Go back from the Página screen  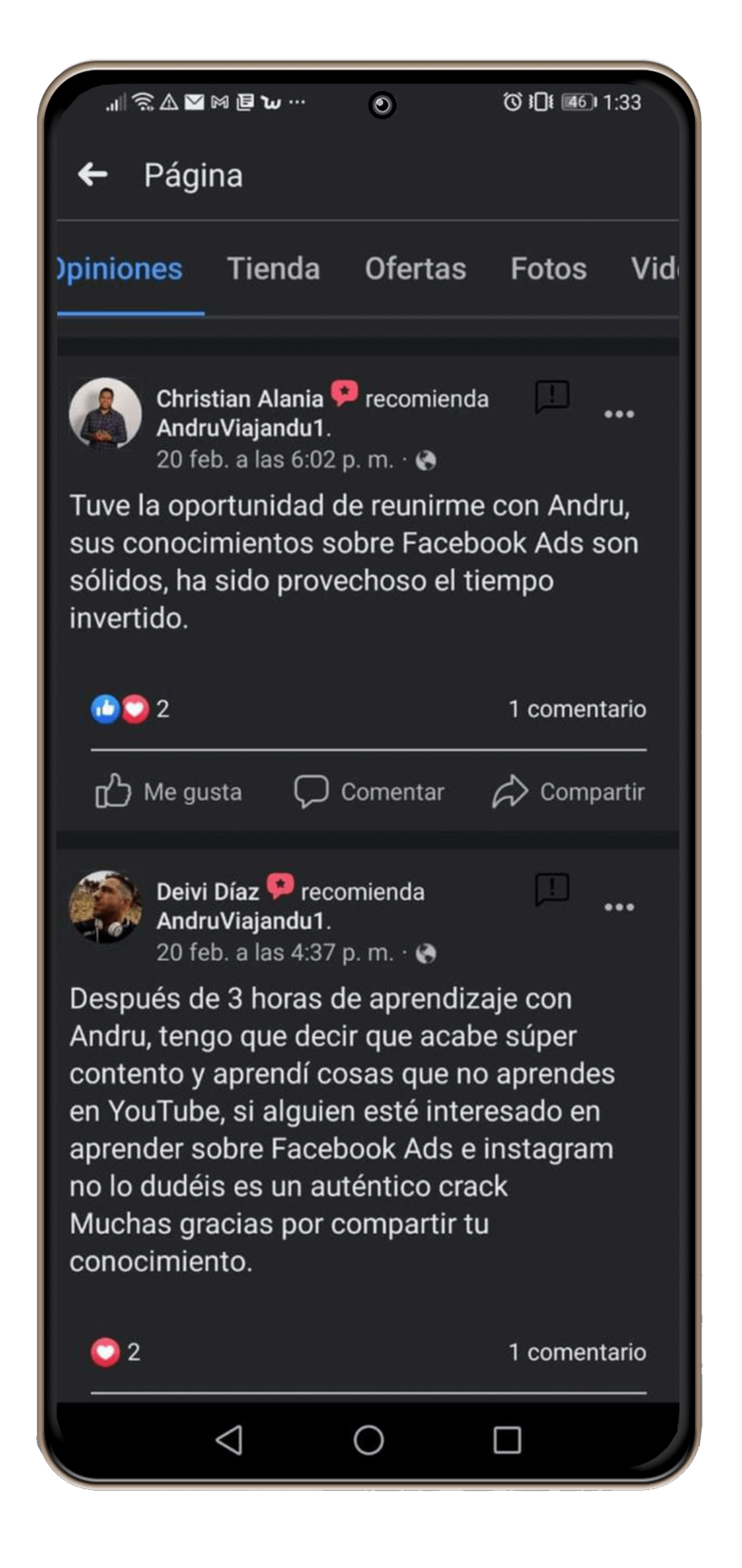(x=93, y=175)
